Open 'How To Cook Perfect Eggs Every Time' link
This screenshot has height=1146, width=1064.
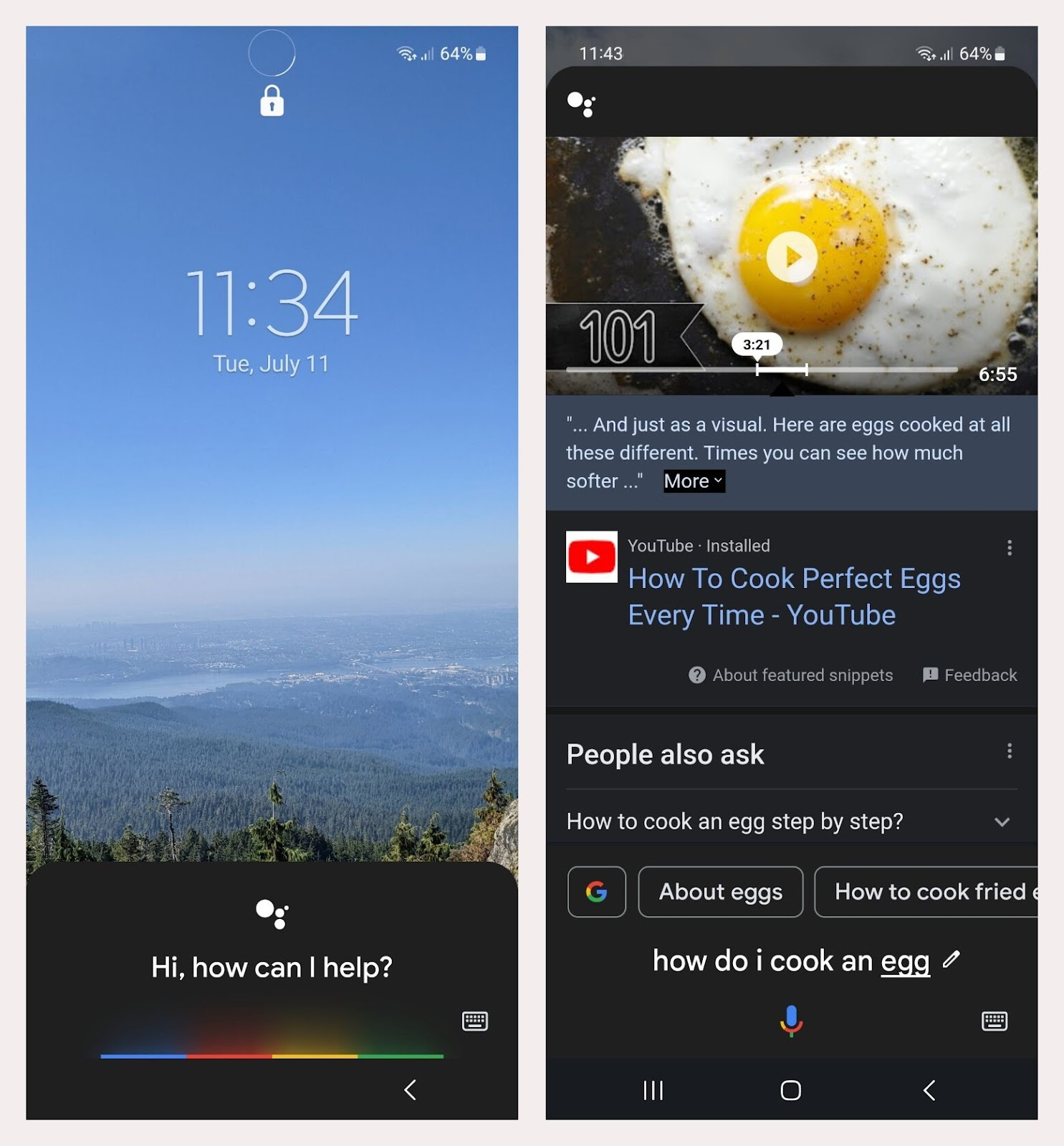794,596
